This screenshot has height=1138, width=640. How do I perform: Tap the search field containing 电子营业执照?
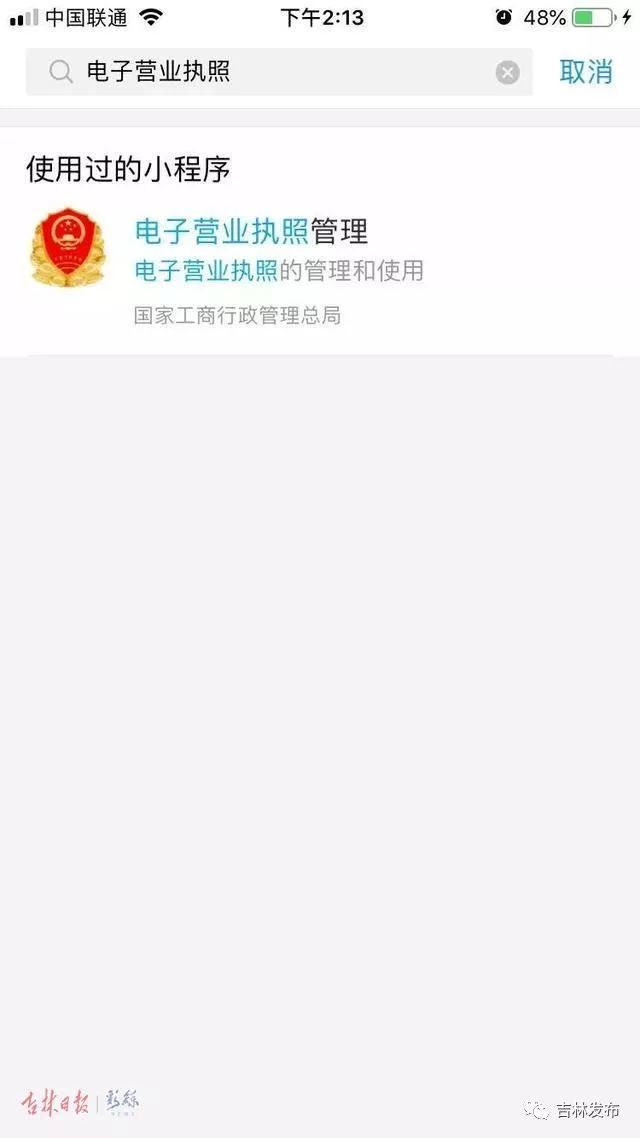(279, 72)
